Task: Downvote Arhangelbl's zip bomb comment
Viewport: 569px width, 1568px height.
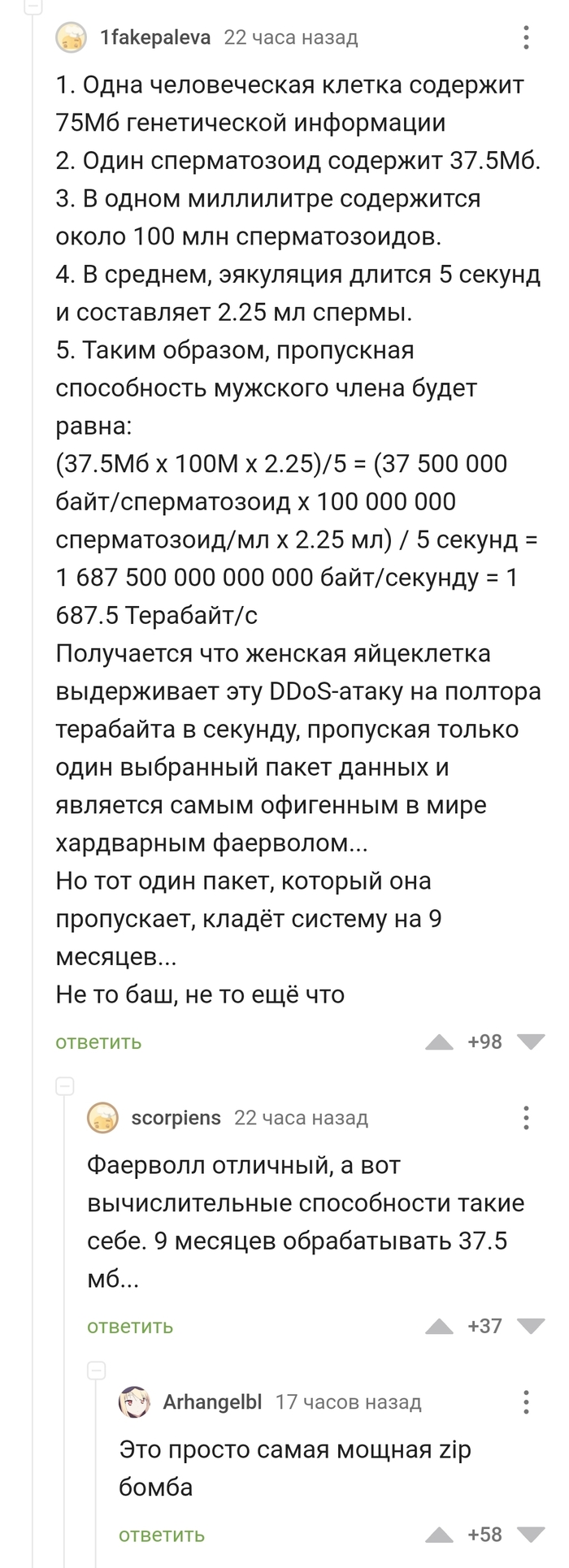Action: point(531,1535)
